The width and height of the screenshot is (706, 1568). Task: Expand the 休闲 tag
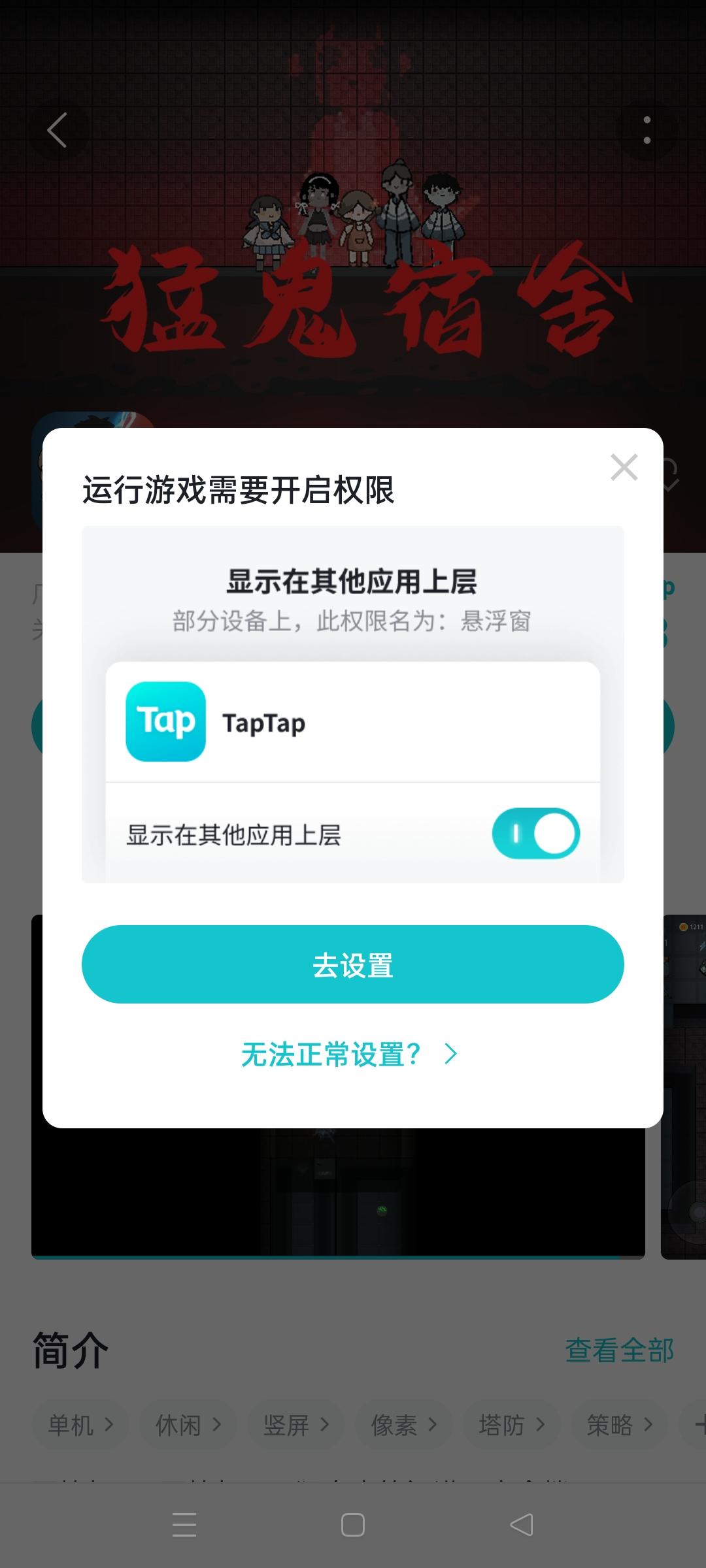pos(188,1424)
